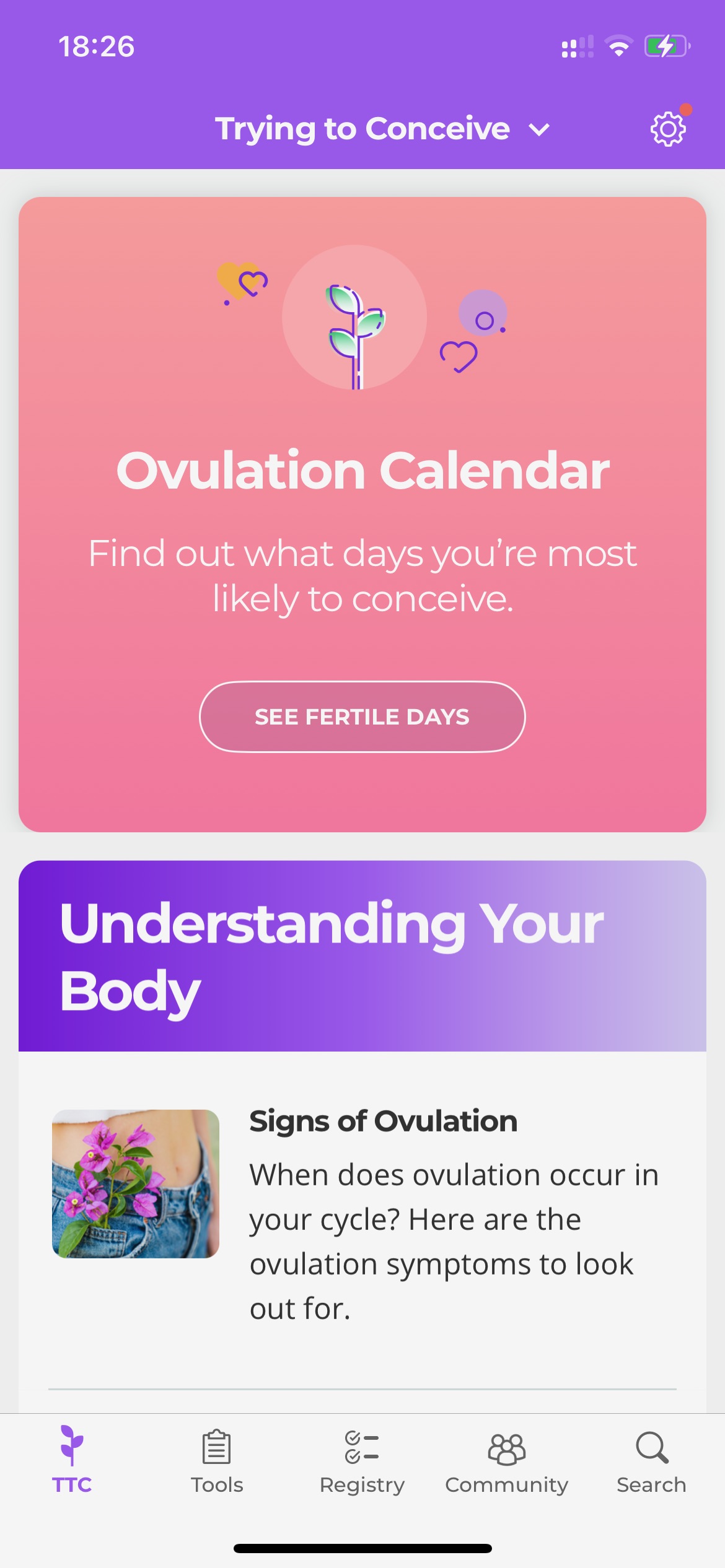
Task: Switch to the Search tab
Action: [x=651, y=1461]
